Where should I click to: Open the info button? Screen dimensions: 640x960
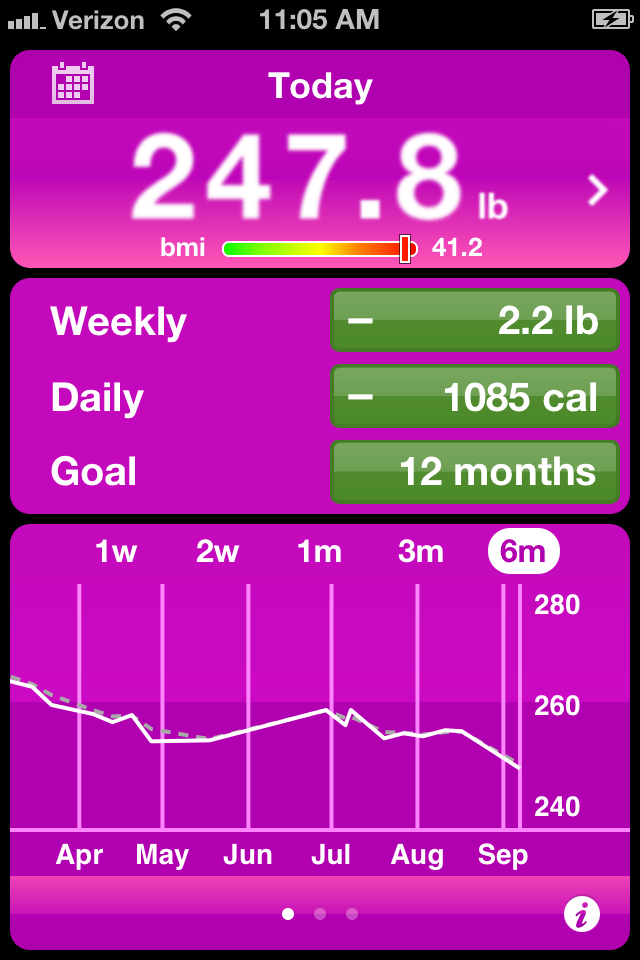581,913
